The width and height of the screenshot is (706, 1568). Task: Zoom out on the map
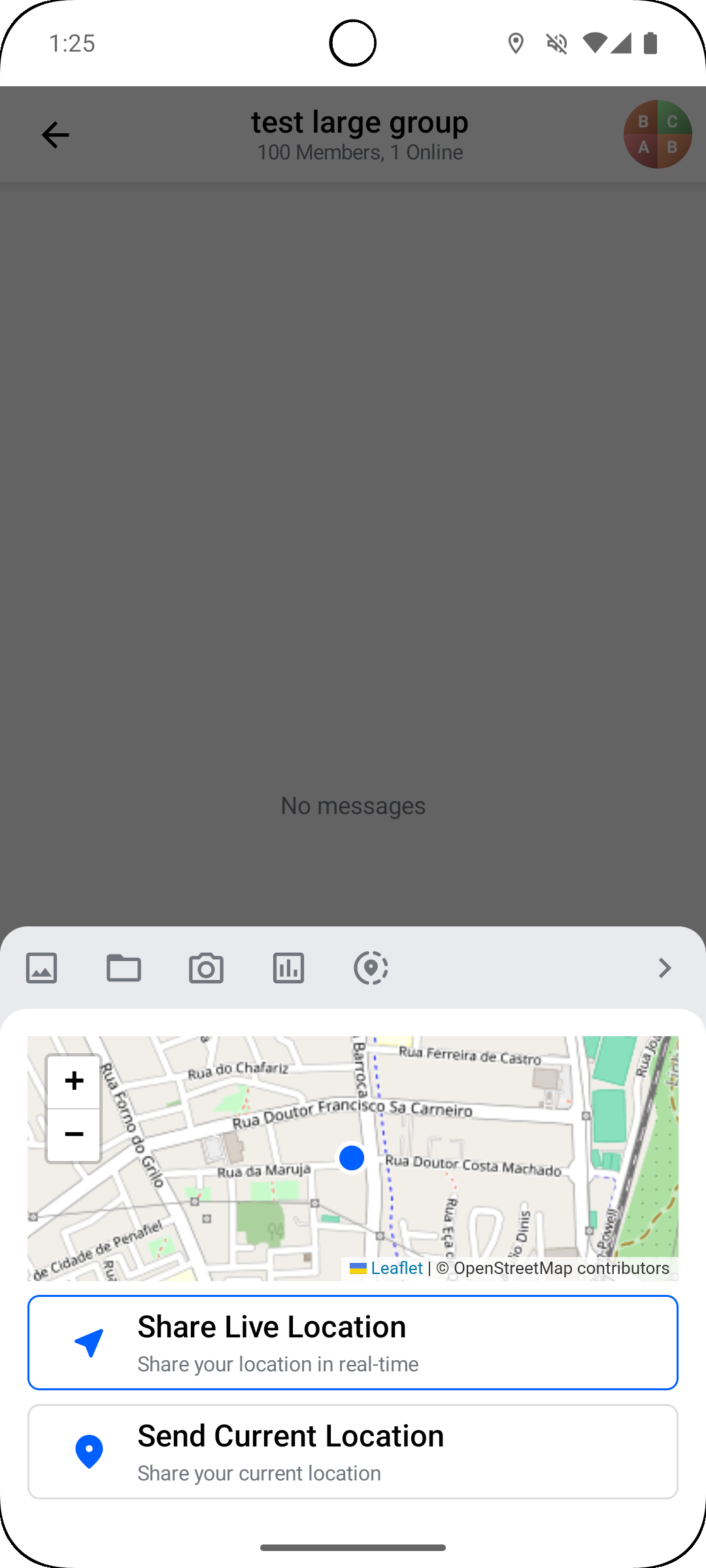(73, 1134)
